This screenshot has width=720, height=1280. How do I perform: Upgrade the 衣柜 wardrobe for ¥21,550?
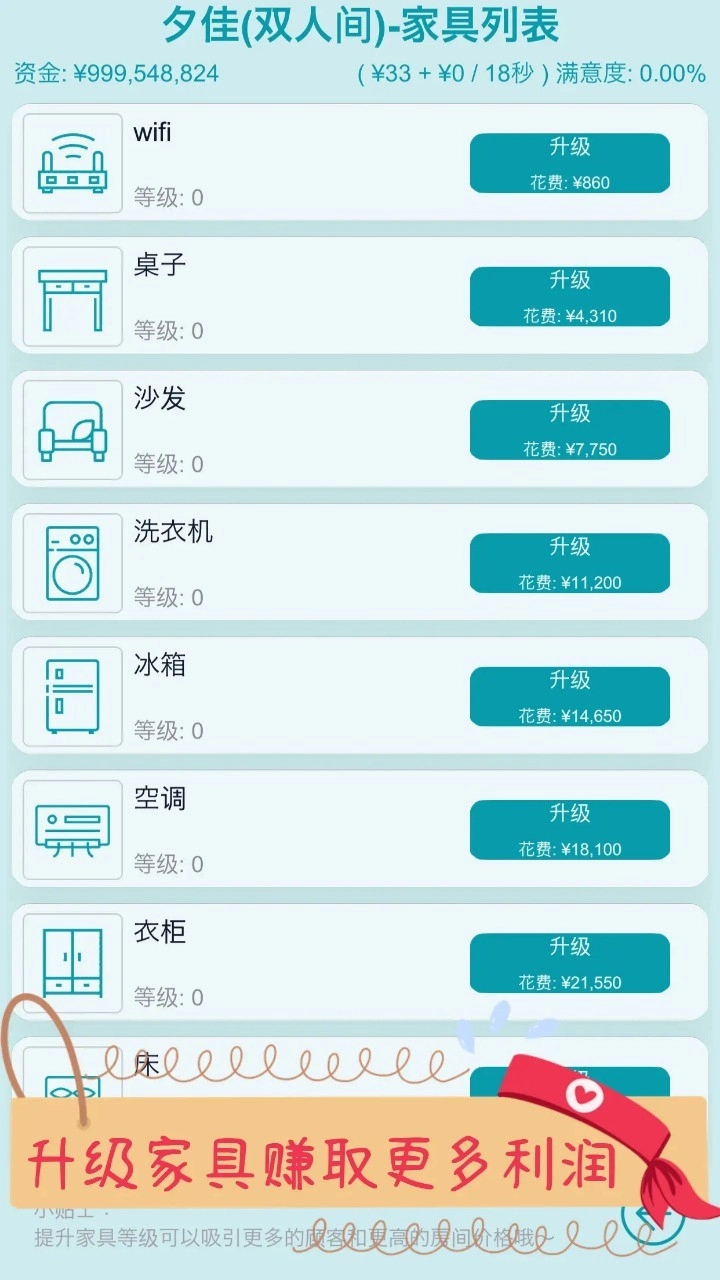point(570,962)
